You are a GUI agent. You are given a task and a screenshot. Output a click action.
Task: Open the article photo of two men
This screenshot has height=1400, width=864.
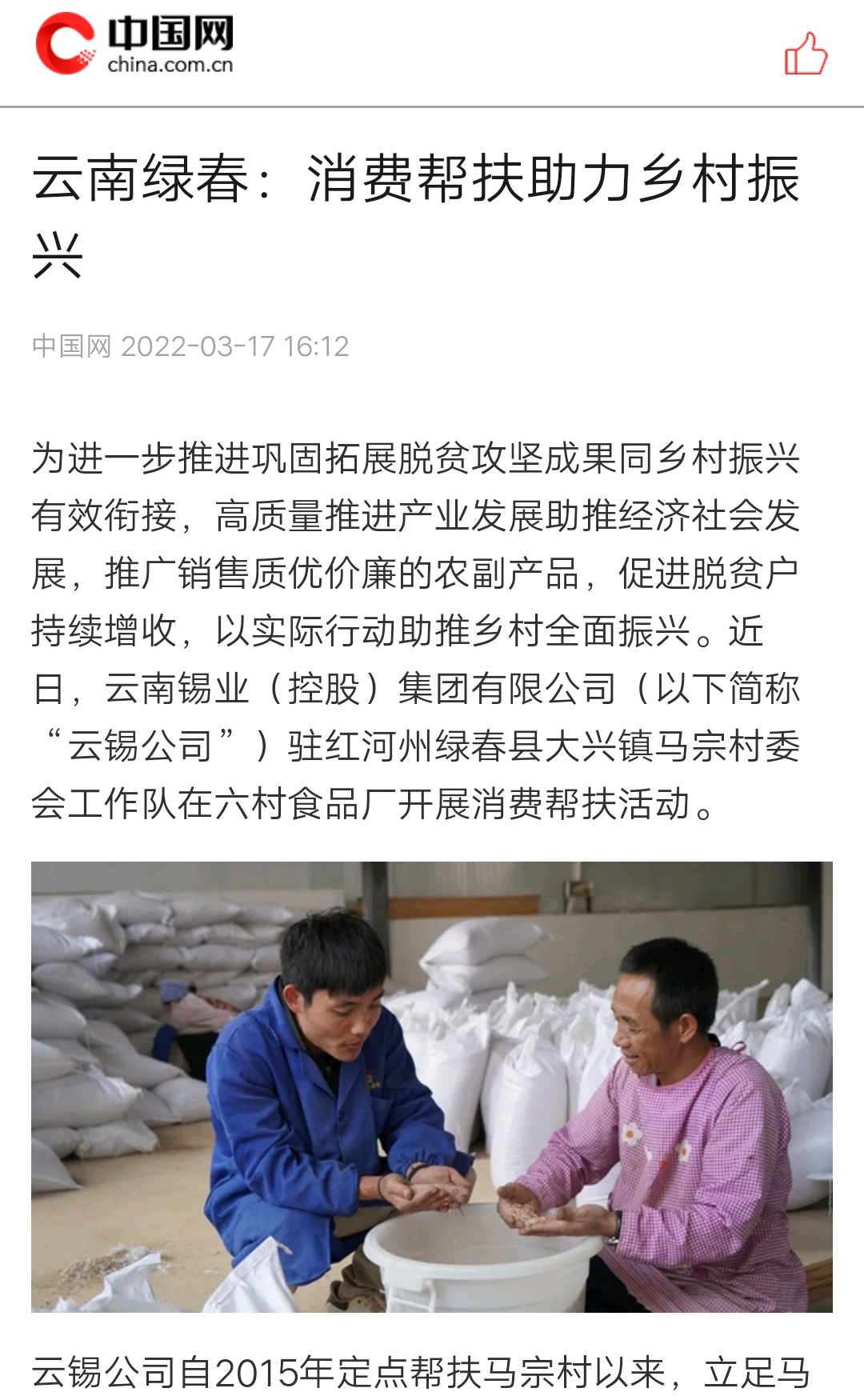click(432, 1086)
